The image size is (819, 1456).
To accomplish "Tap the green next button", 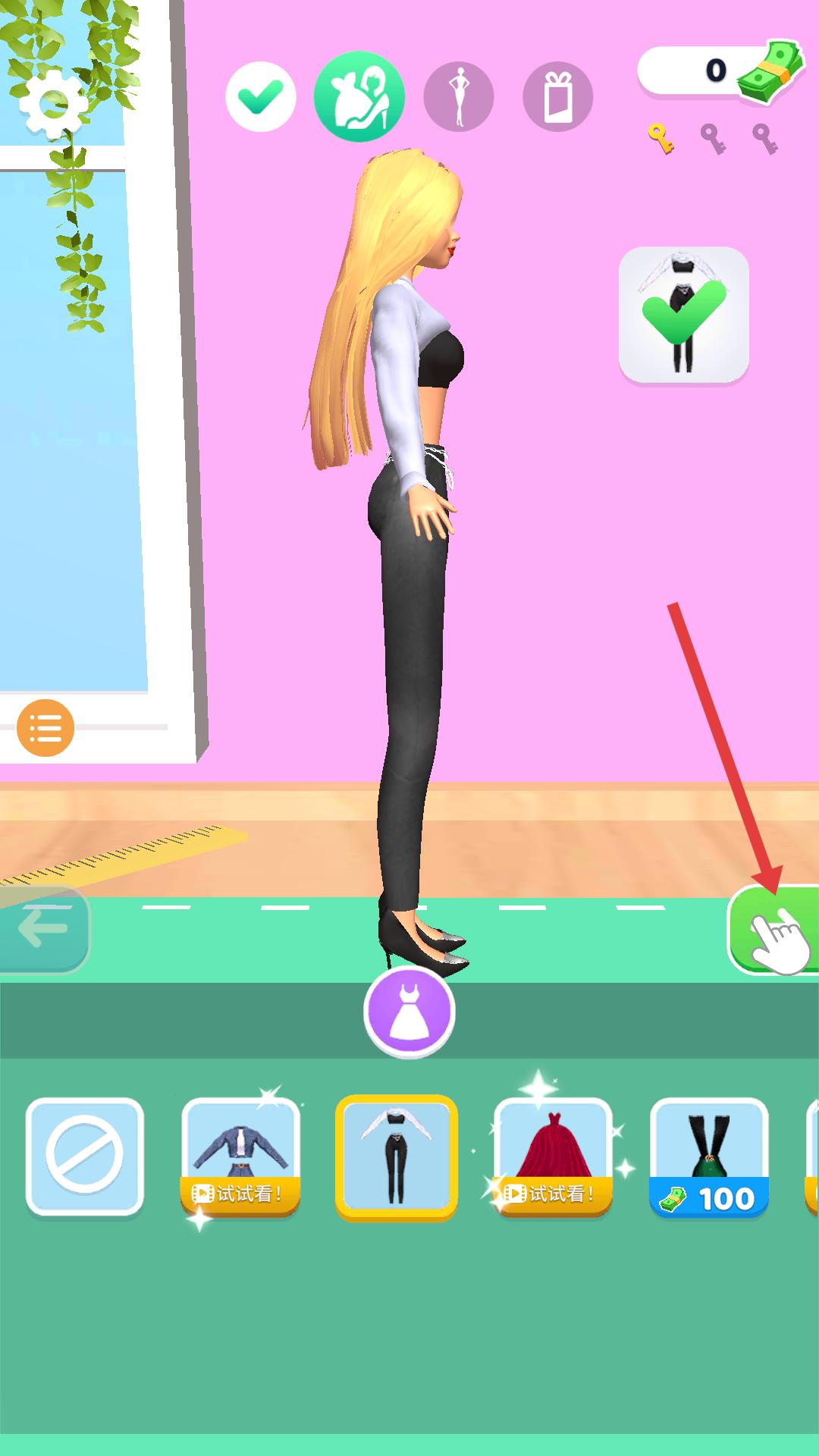I will [x=773, y=930].
